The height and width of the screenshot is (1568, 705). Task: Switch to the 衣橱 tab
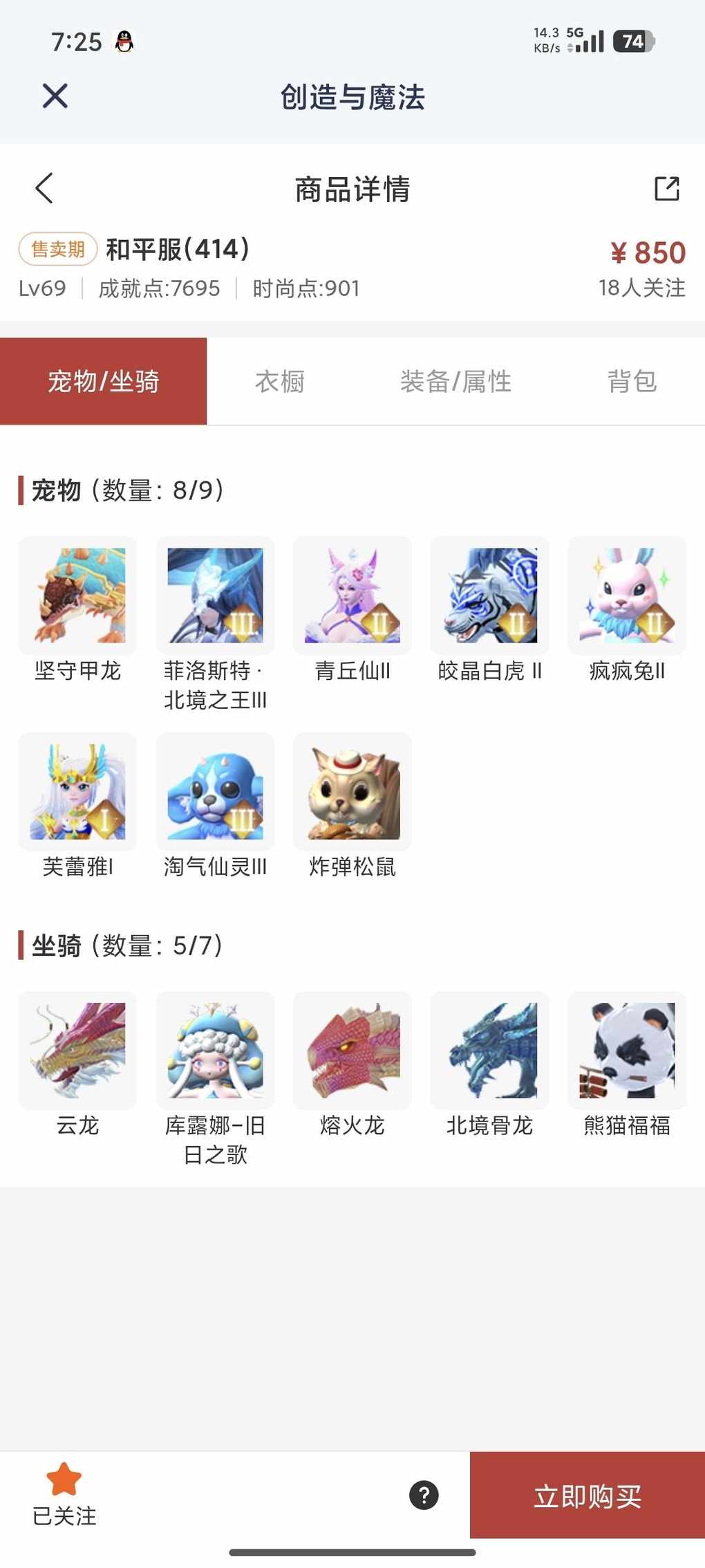(280, 381)
